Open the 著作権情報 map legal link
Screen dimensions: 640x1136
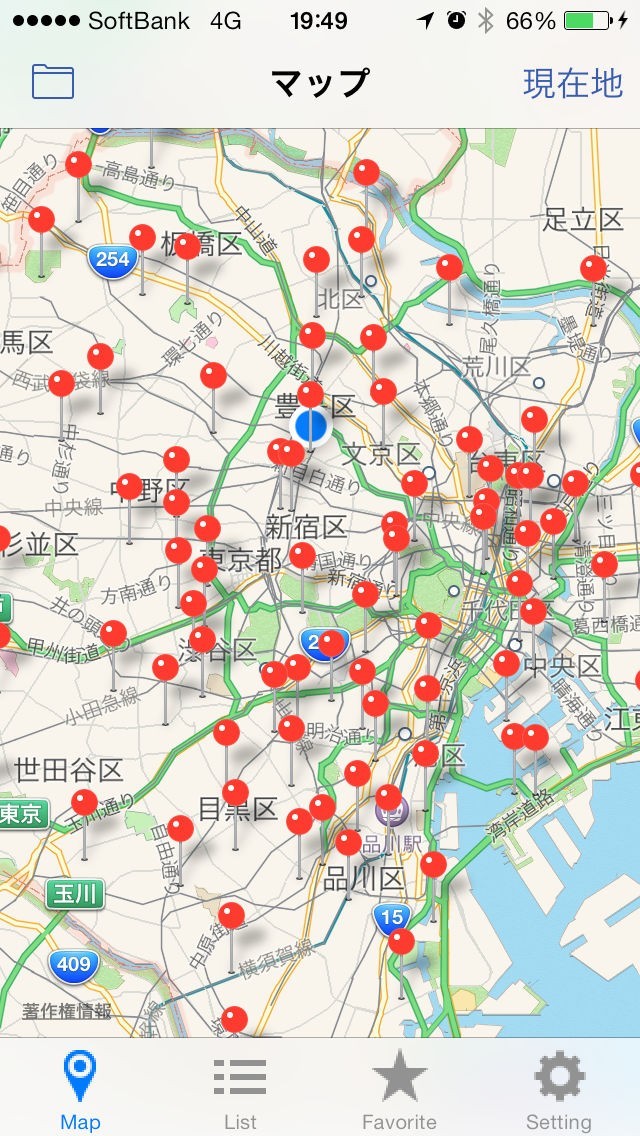tap(67, 1011)
